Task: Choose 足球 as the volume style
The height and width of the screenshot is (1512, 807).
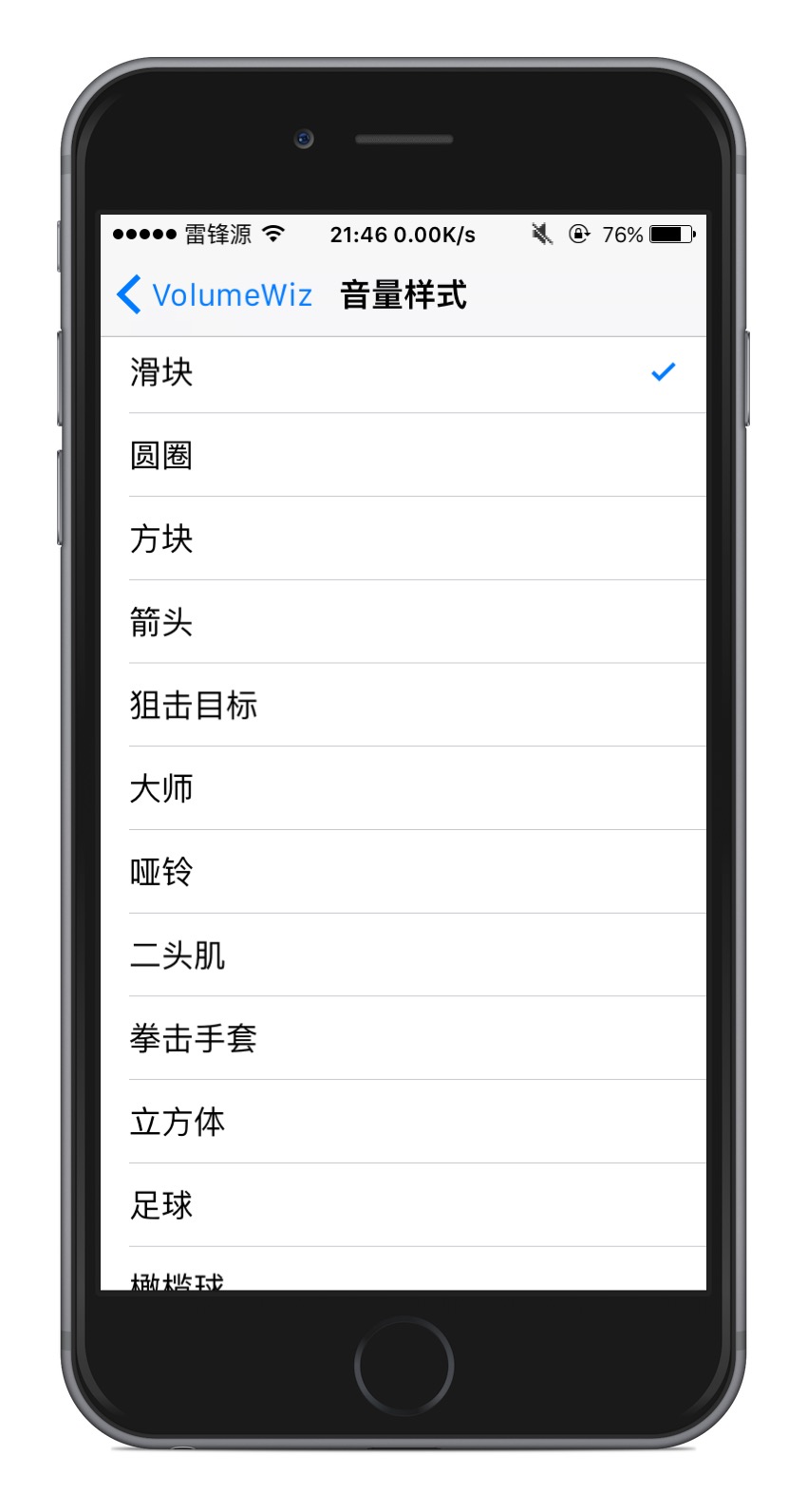Action: click(x=403, y=1206)
